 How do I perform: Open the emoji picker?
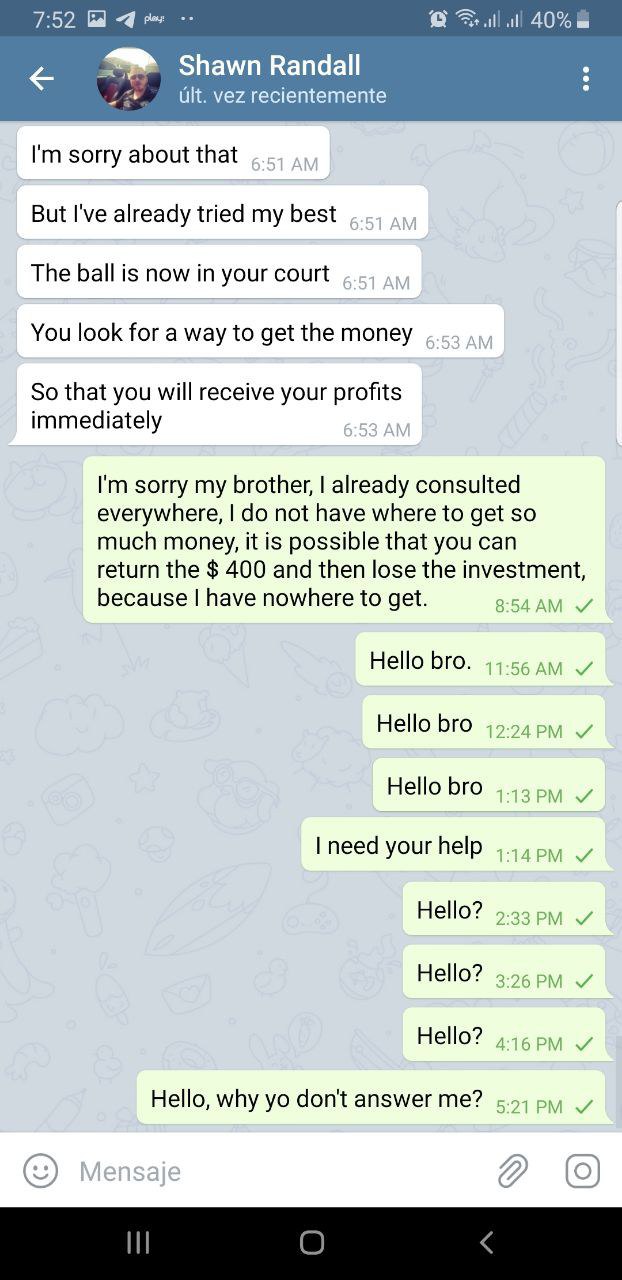pos(41,1170)
